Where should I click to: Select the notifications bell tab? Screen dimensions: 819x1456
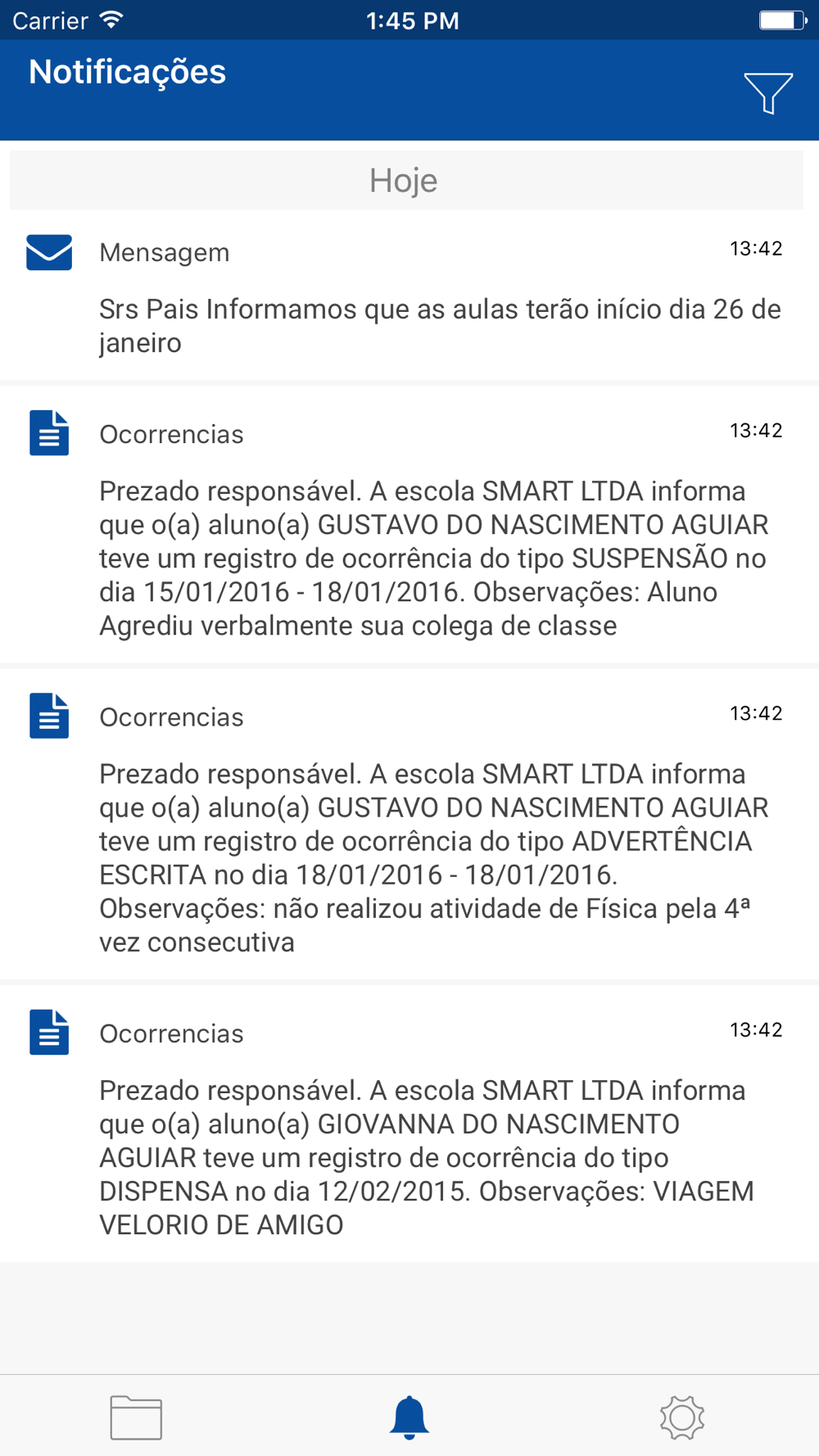click(409, 1417)
